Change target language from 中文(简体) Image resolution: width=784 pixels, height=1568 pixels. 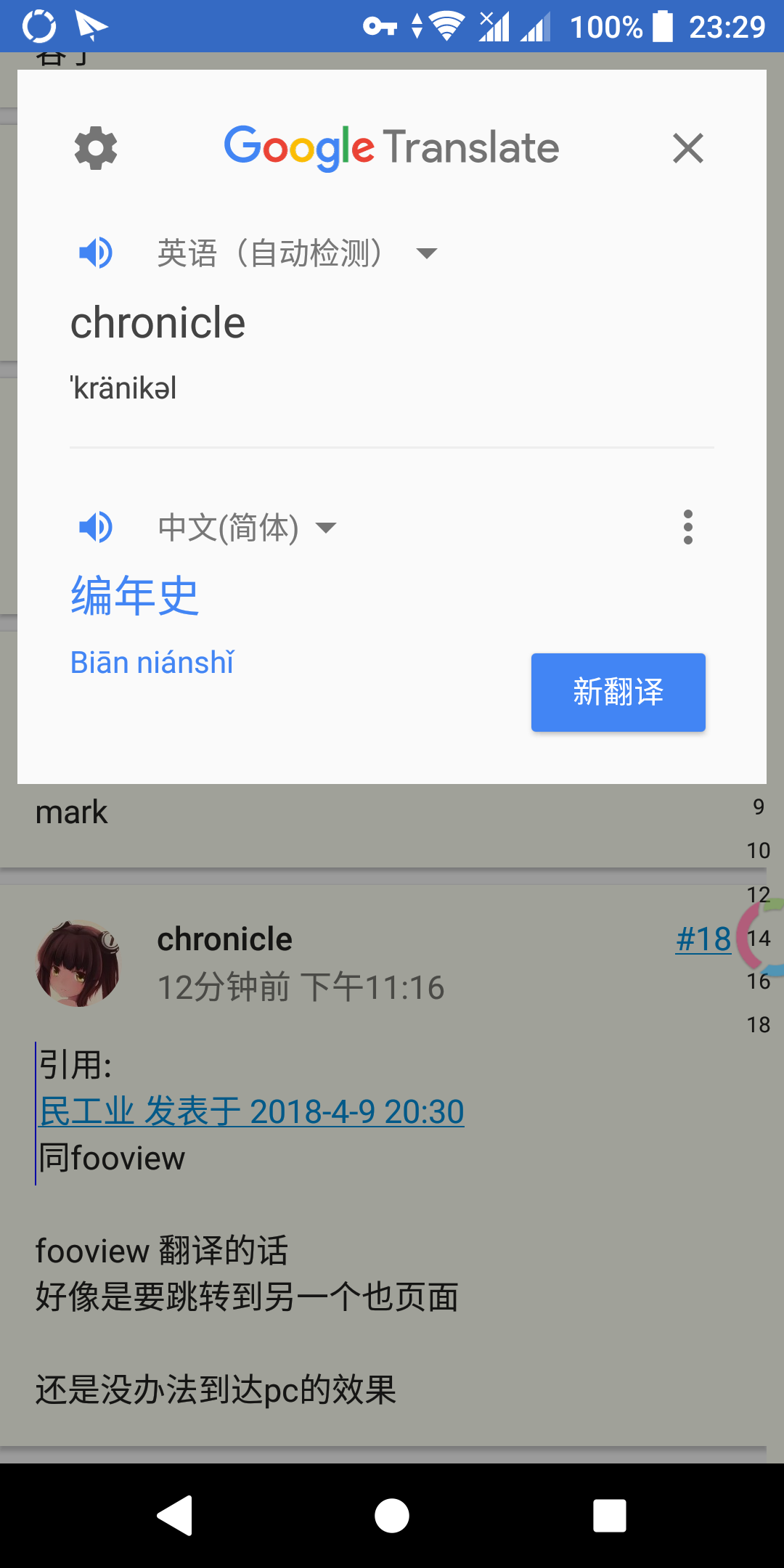coord(247,527)
